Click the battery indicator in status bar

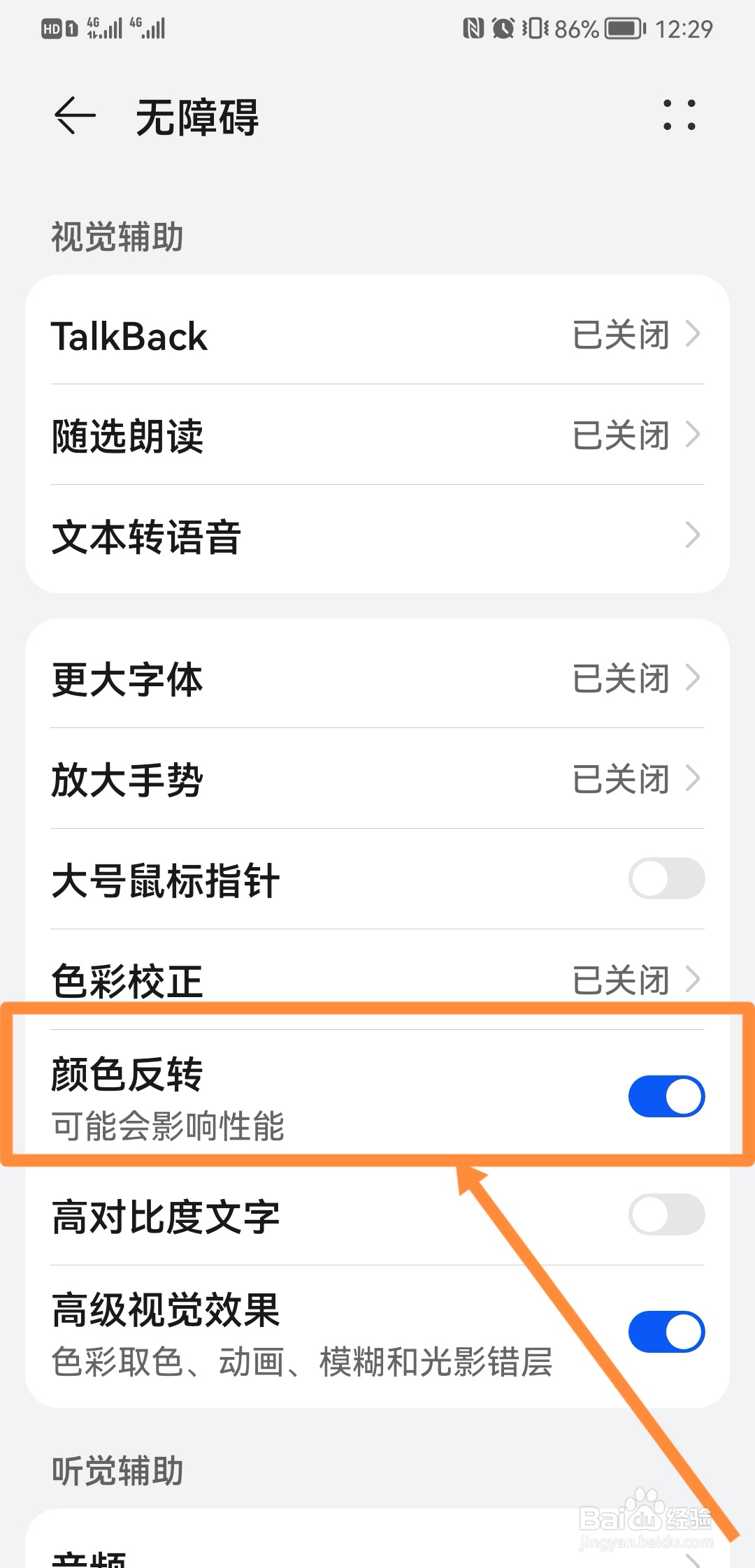tap(621, 28)
